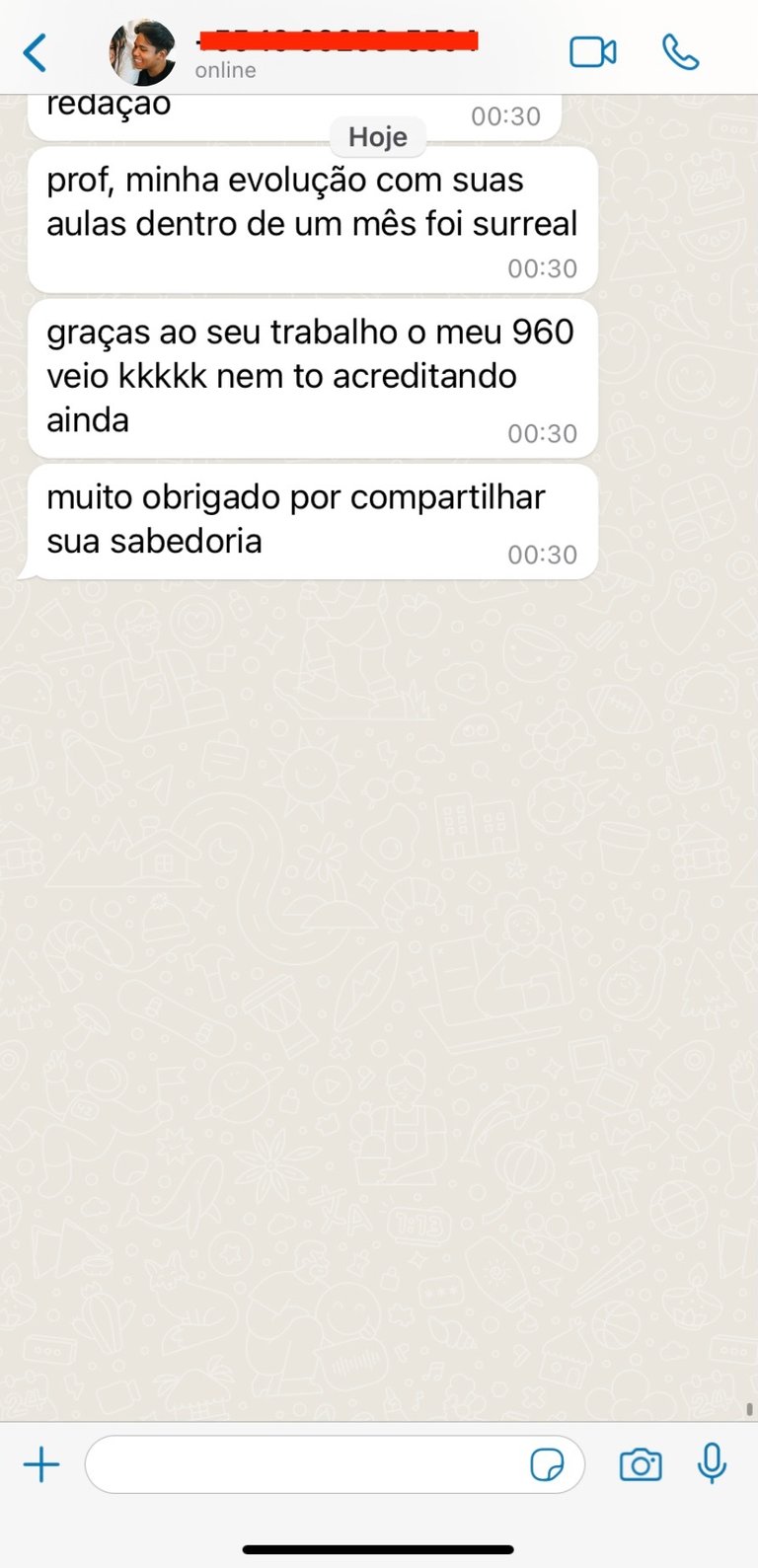This screenshot has height=1568, width=758.
Task: Focus the message text field
Action: click(x=306, y=1464)
